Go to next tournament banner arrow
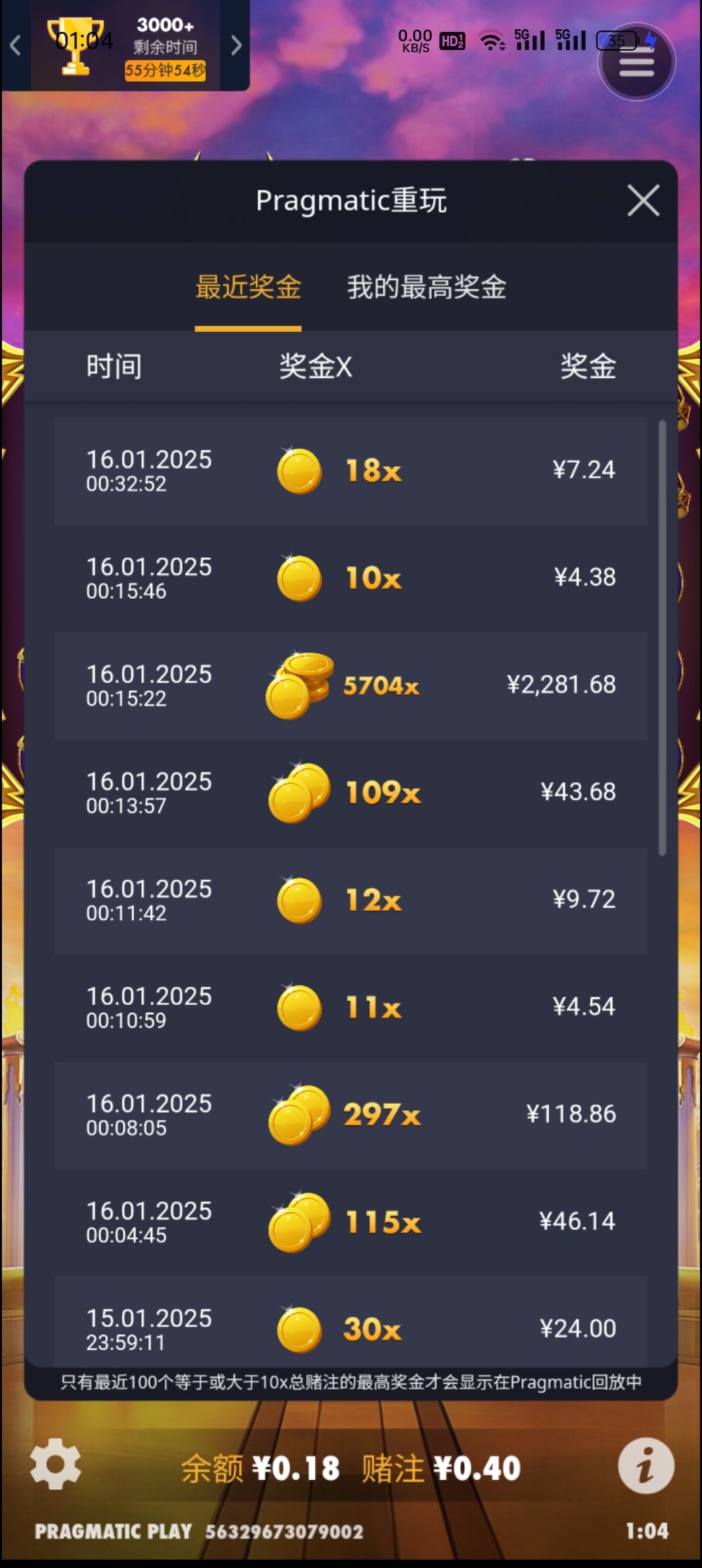The height and width of the screenshot is (1568, 702). click(236, 46)
